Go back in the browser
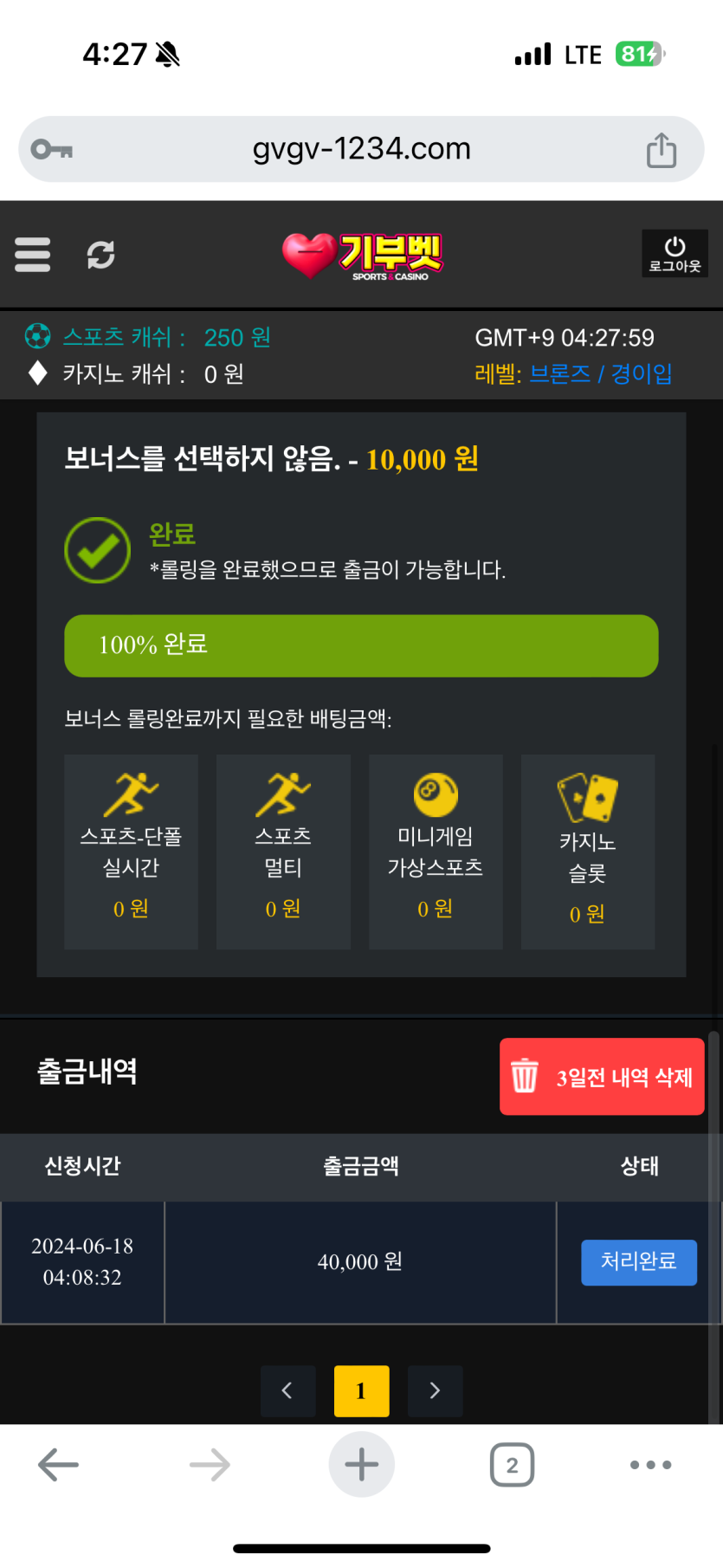 (59, 1465)
